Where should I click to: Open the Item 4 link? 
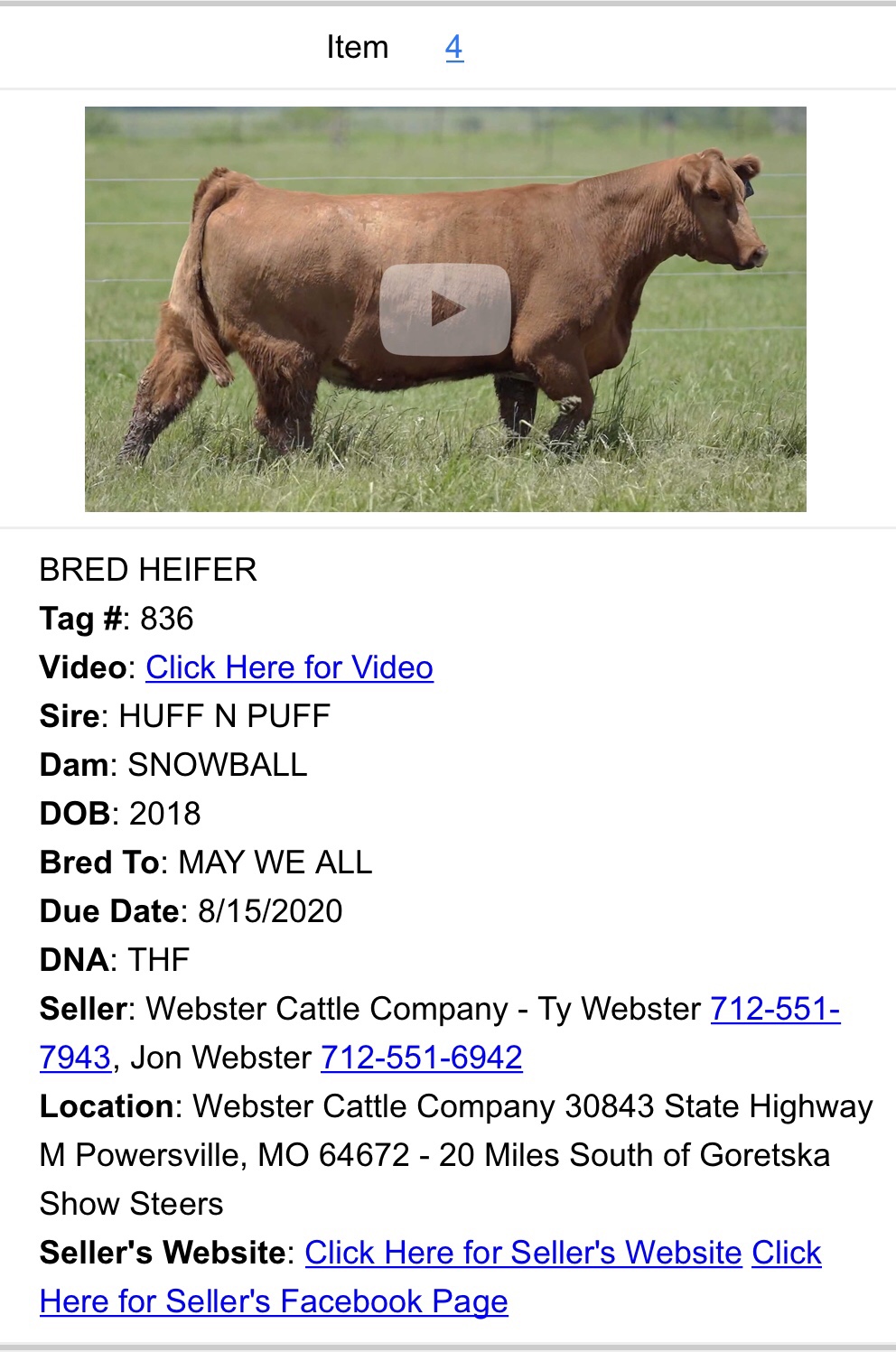click(454, 47)
